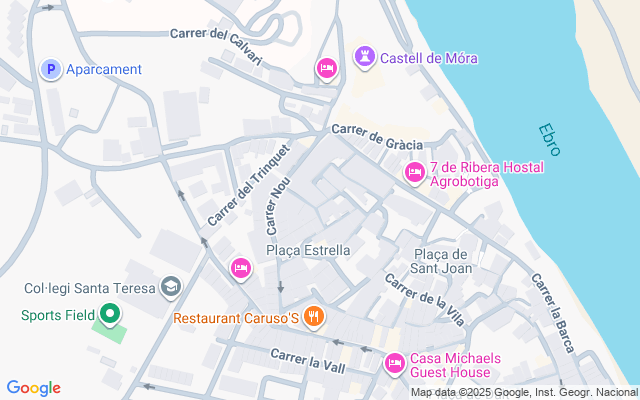Open 7 de Ribera Hostal Agrobotiga marker
Screen dimensions: 640x400
pyautogui.click(x=415, y=173)
